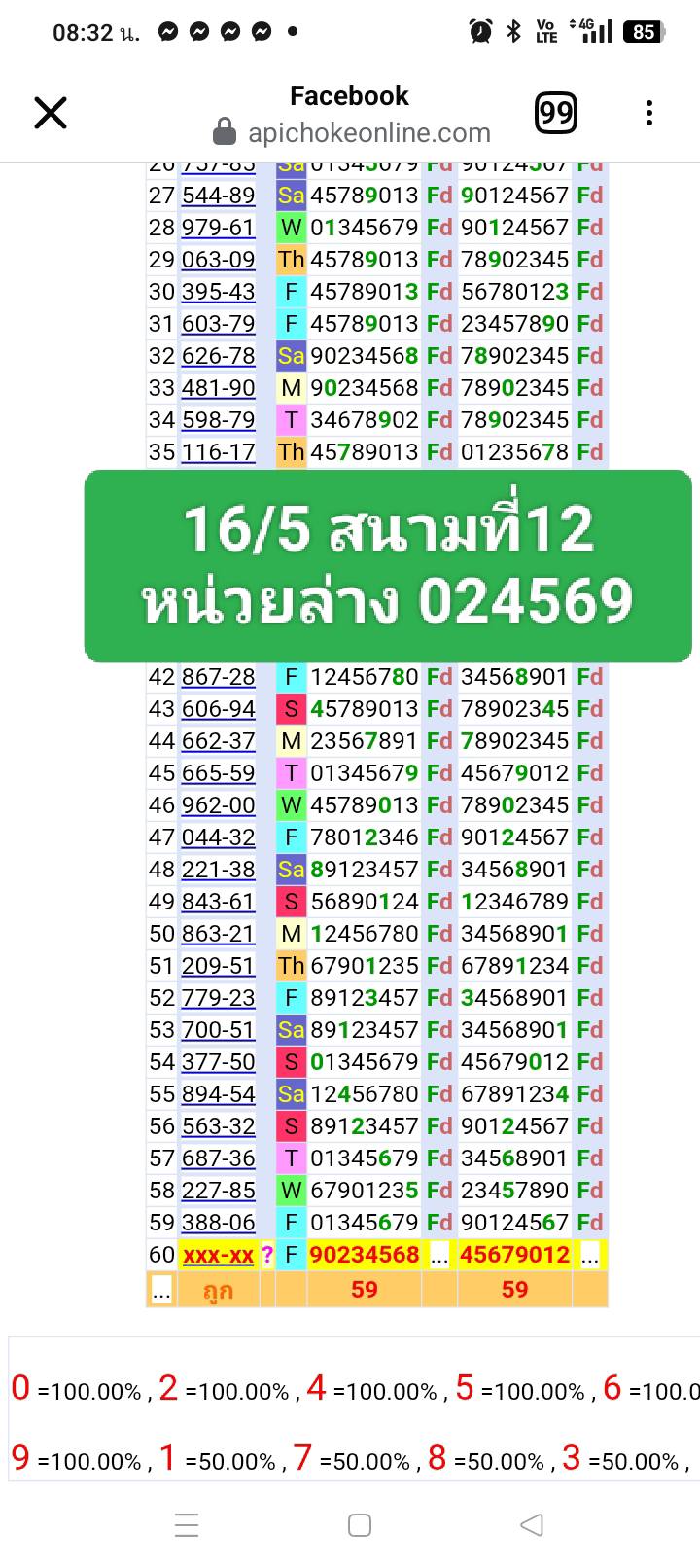Go to the system home screen
The image size is (700, 1568).
click(x=360, y=1524)
